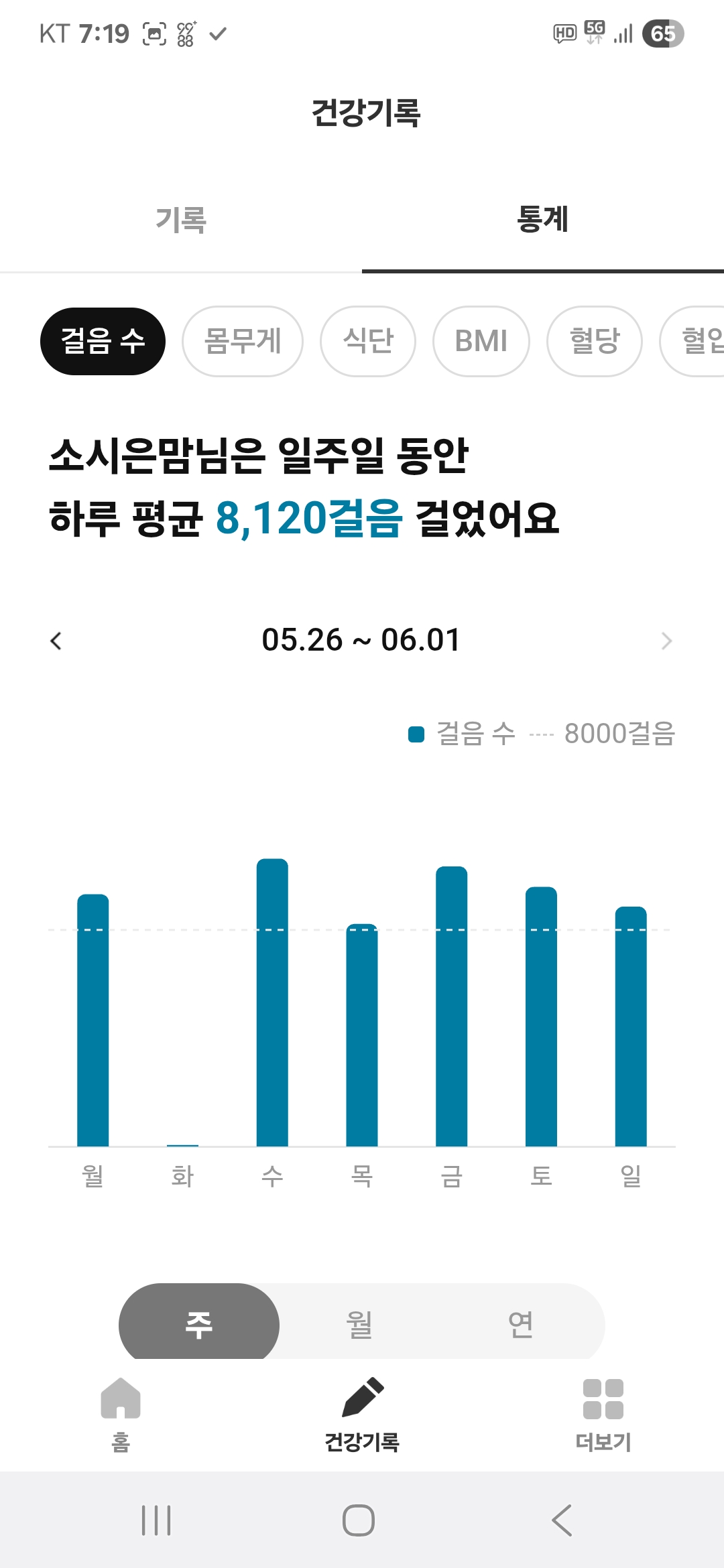The height and width of the screenshot is (1568, 724).
Task: Show 몸무게 statistics
Action: click(243, 341)
